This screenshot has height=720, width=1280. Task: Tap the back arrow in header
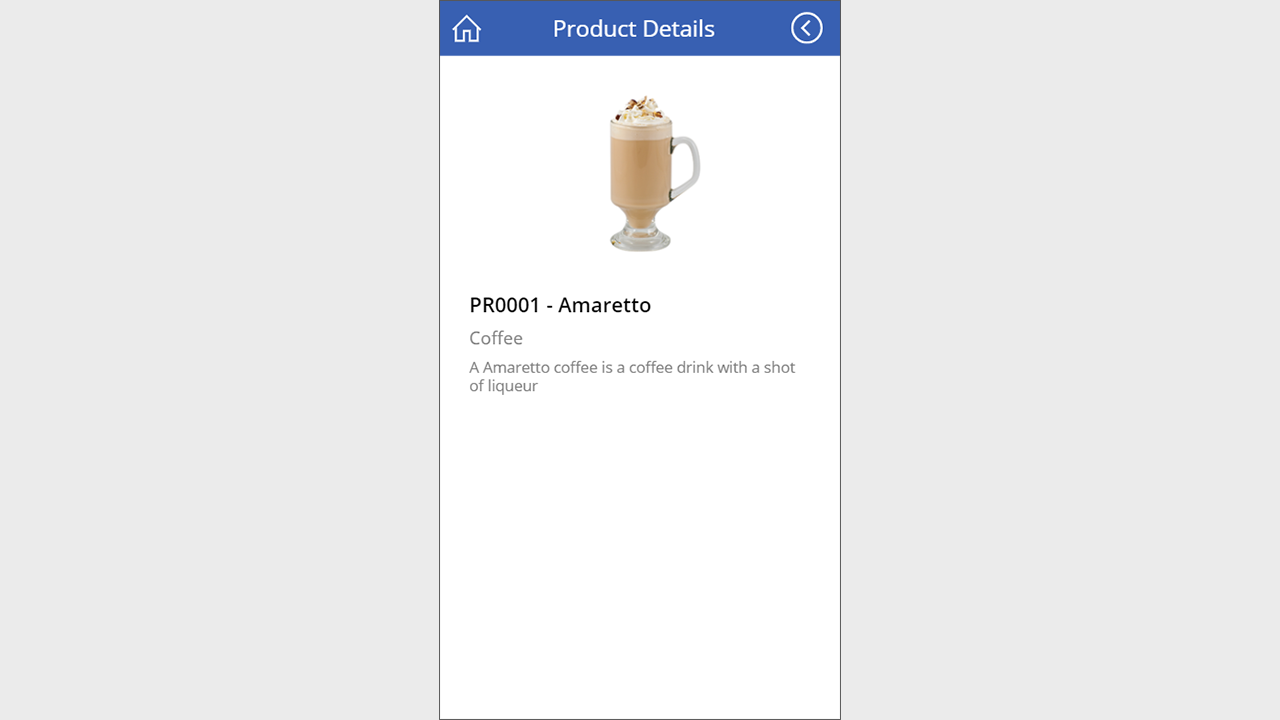tap(806, 28)
